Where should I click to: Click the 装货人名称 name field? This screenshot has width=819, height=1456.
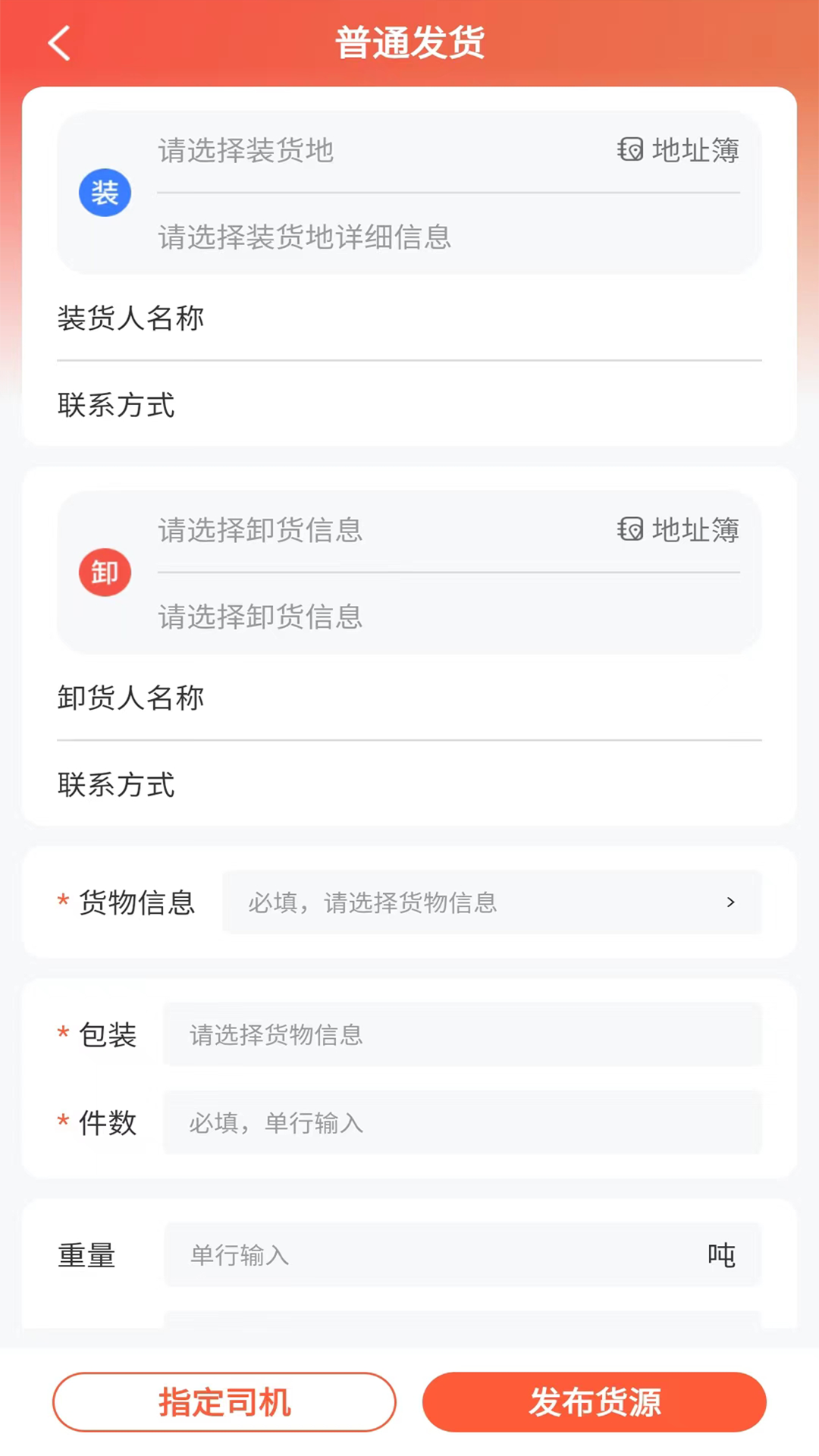303,319
